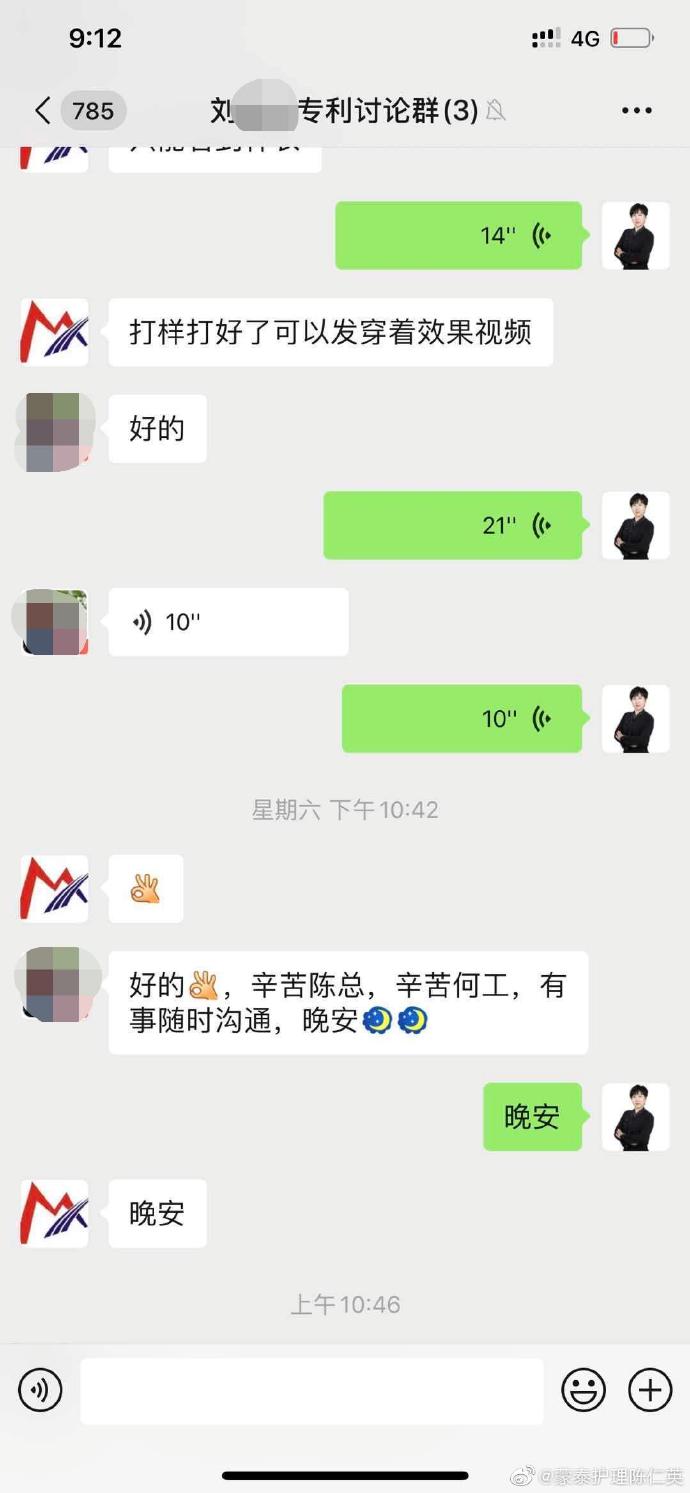Screen dimensions: 690x1493
Task: Play the 14-second voice message
Action: (x=458, y=236)
